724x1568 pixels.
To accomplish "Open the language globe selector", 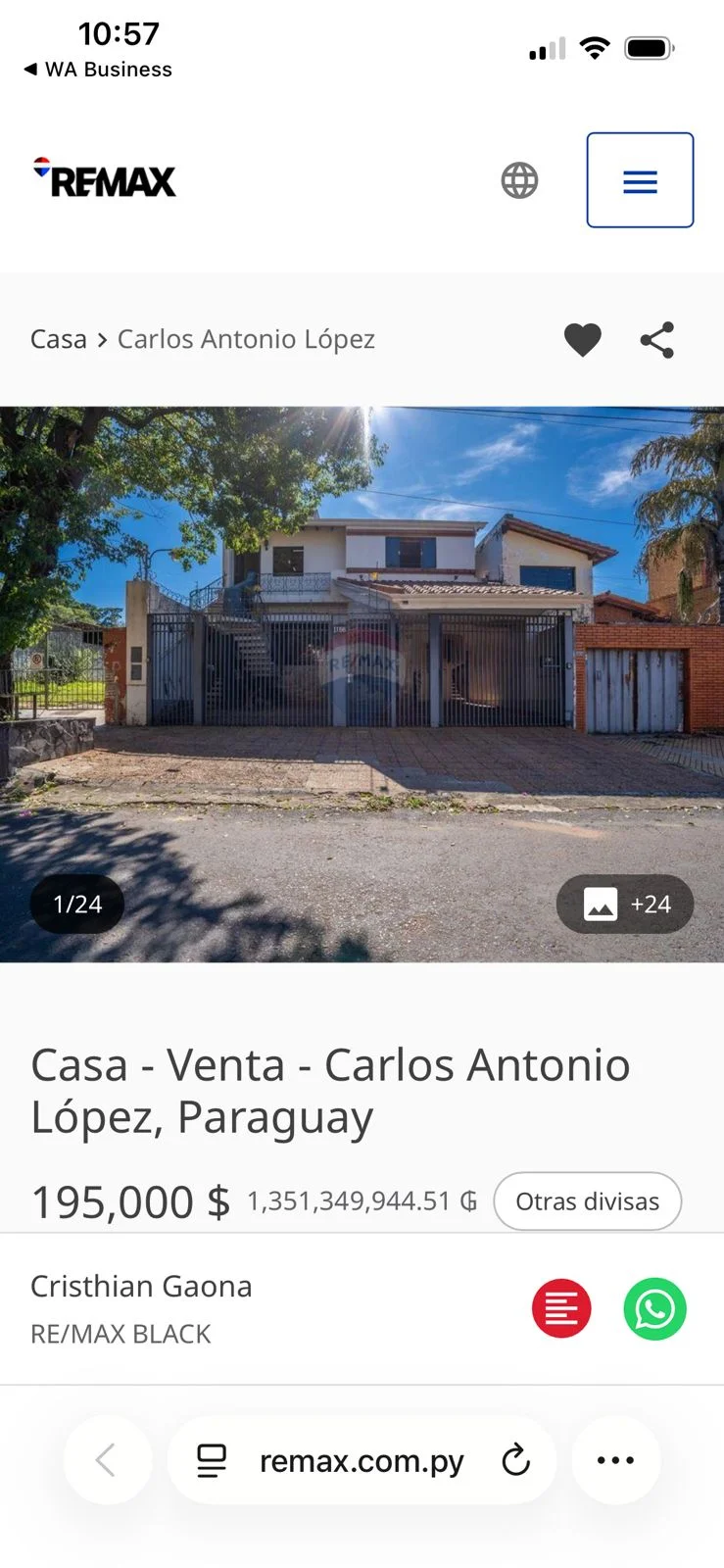I will [519, 180].
